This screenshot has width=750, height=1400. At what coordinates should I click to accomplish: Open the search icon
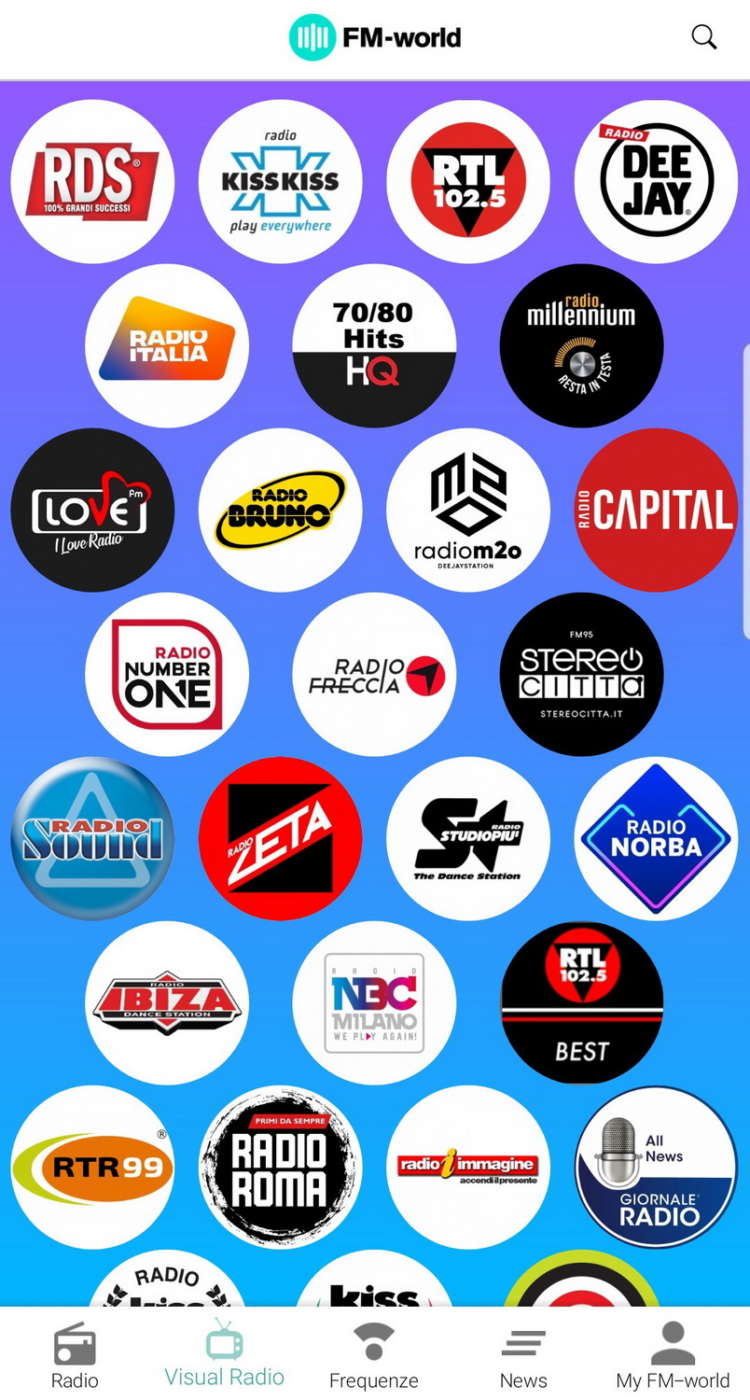704,37
